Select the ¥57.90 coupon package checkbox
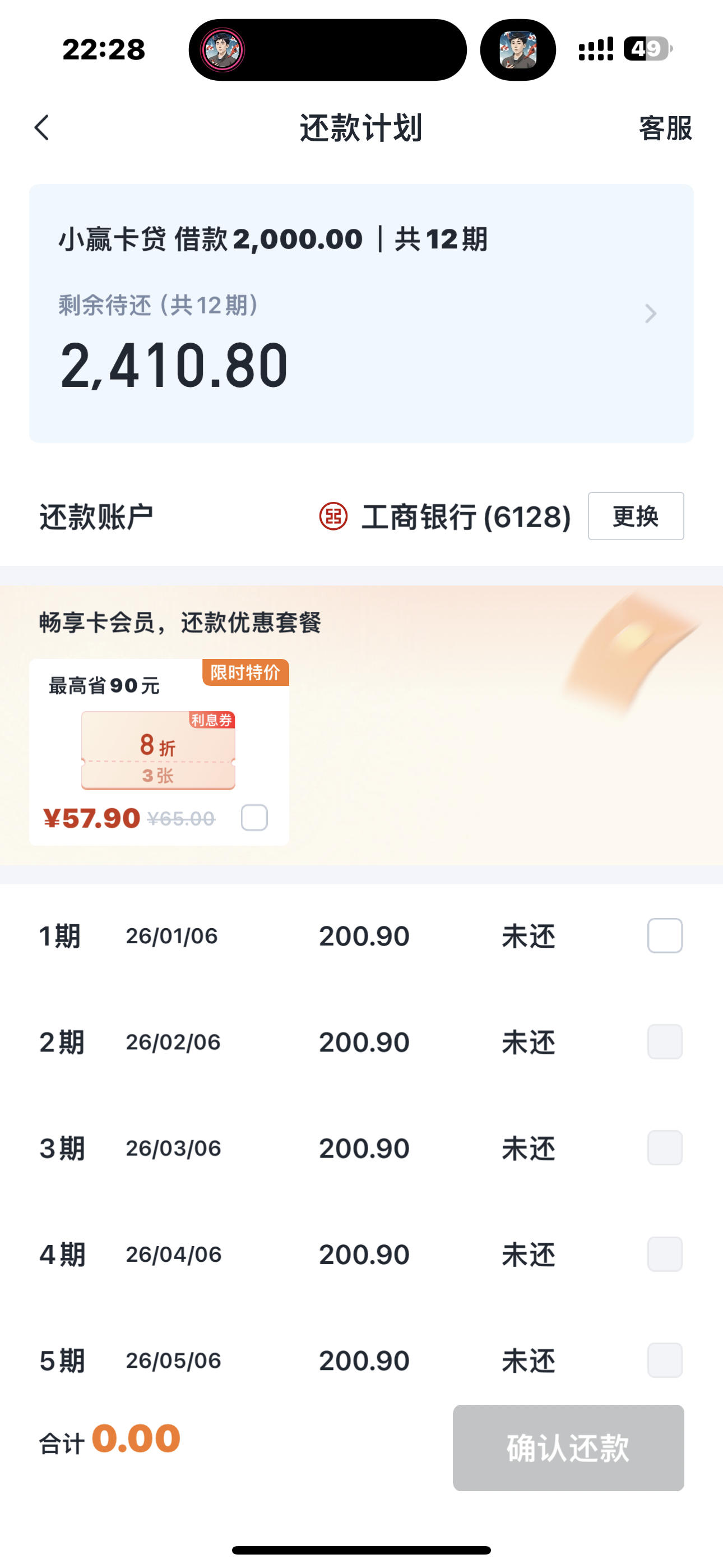The height and width of the screenshot is (1568, 723). [x=254, y=818]
